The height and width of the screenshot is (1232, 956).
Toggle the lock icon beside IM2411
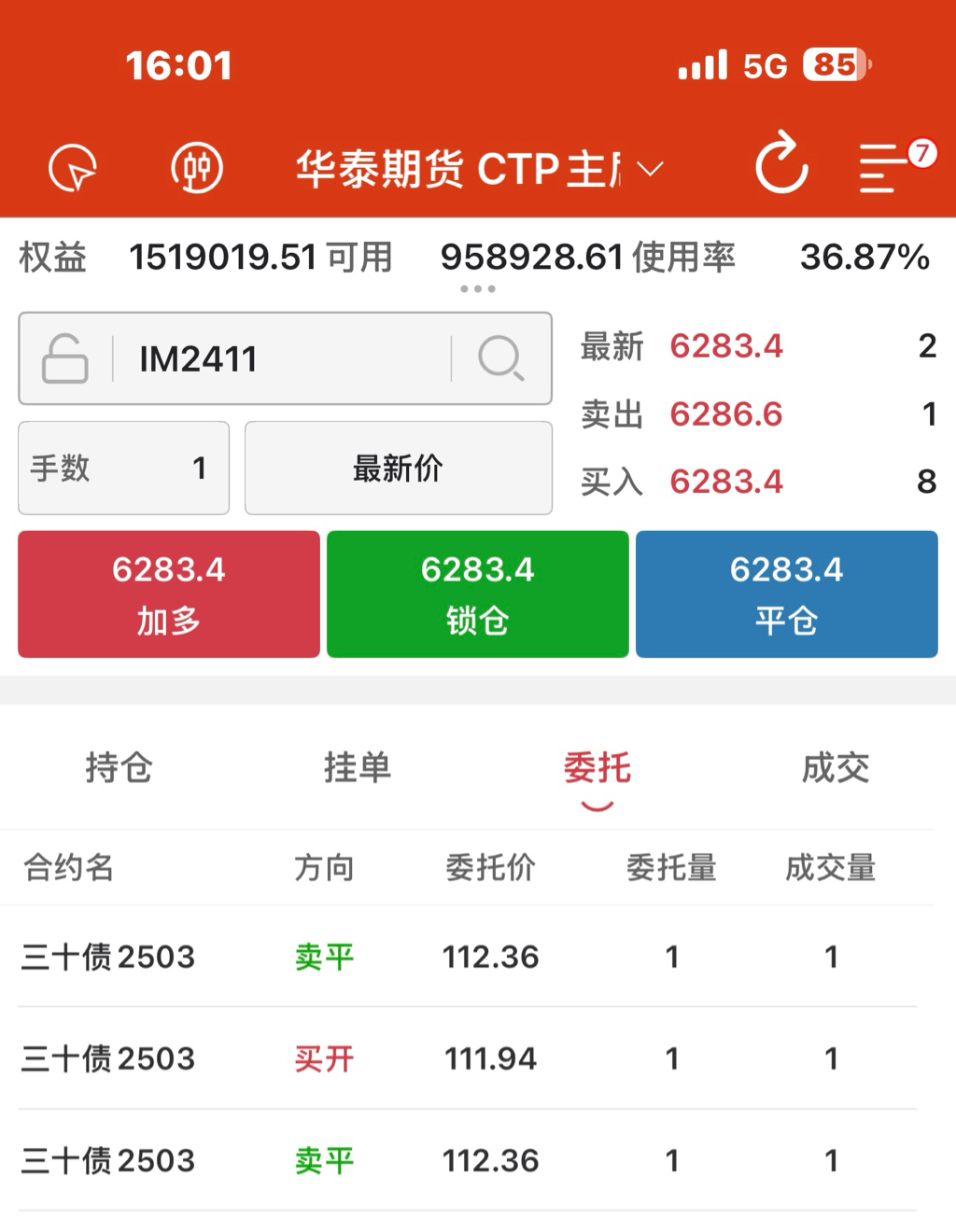click(x=65, y=358)
